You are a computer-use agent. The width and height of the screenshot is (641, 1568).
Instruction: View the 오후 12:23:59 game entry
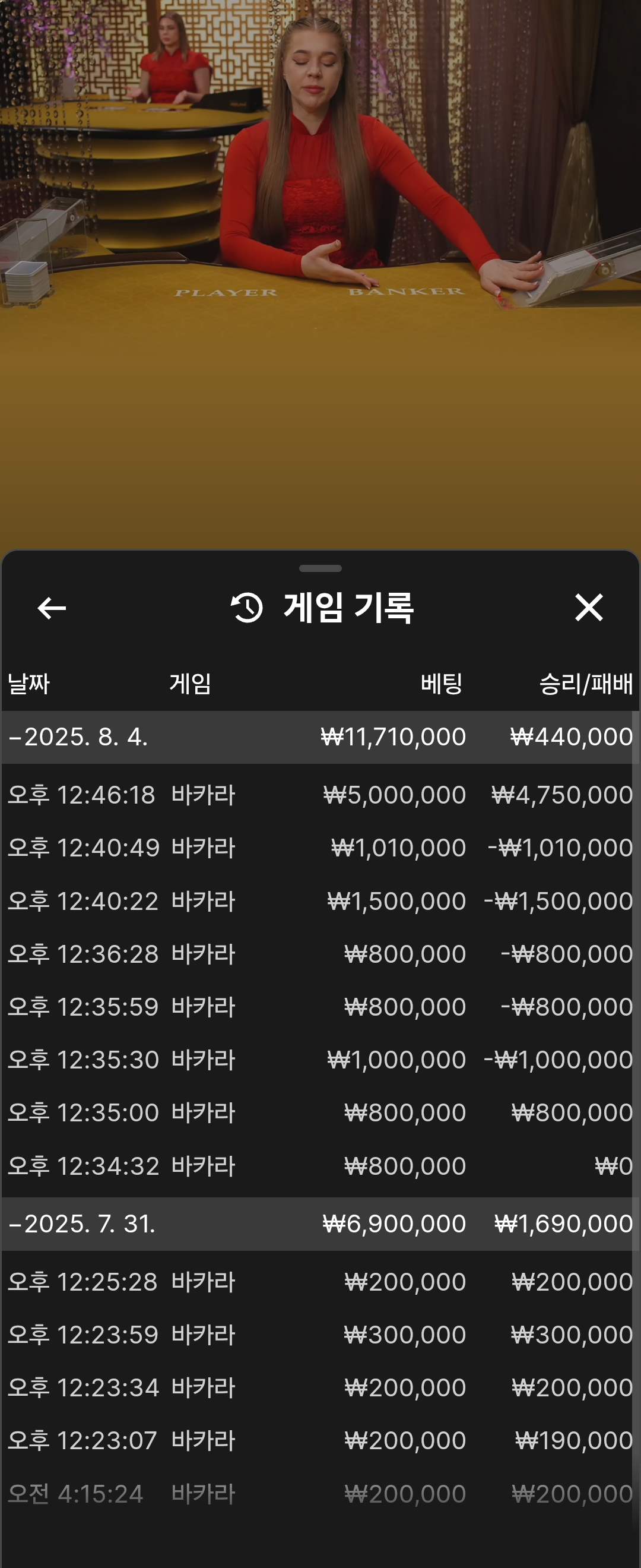pos(320,1335)
